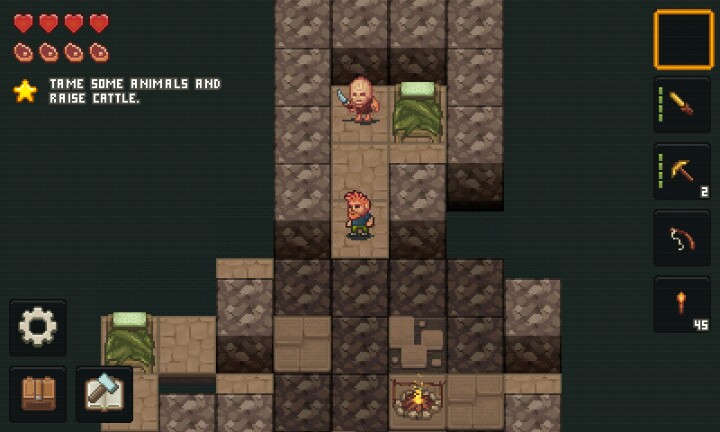Equip the sword from hotbar
This screenshot has width=720, height=432.
683,105
